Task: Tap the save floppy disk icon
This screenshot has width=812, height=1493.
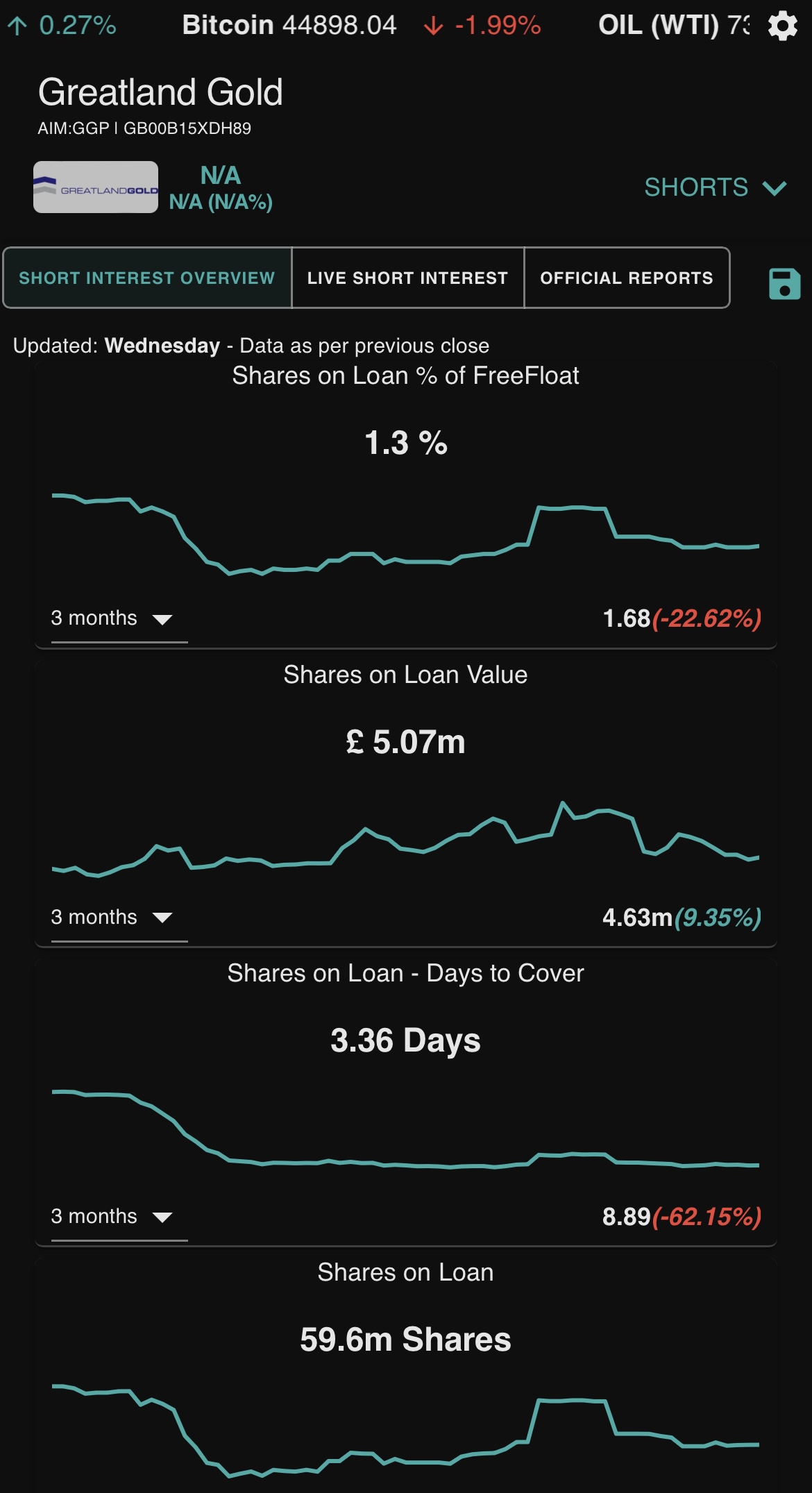Action: click(x=784, y=284)
